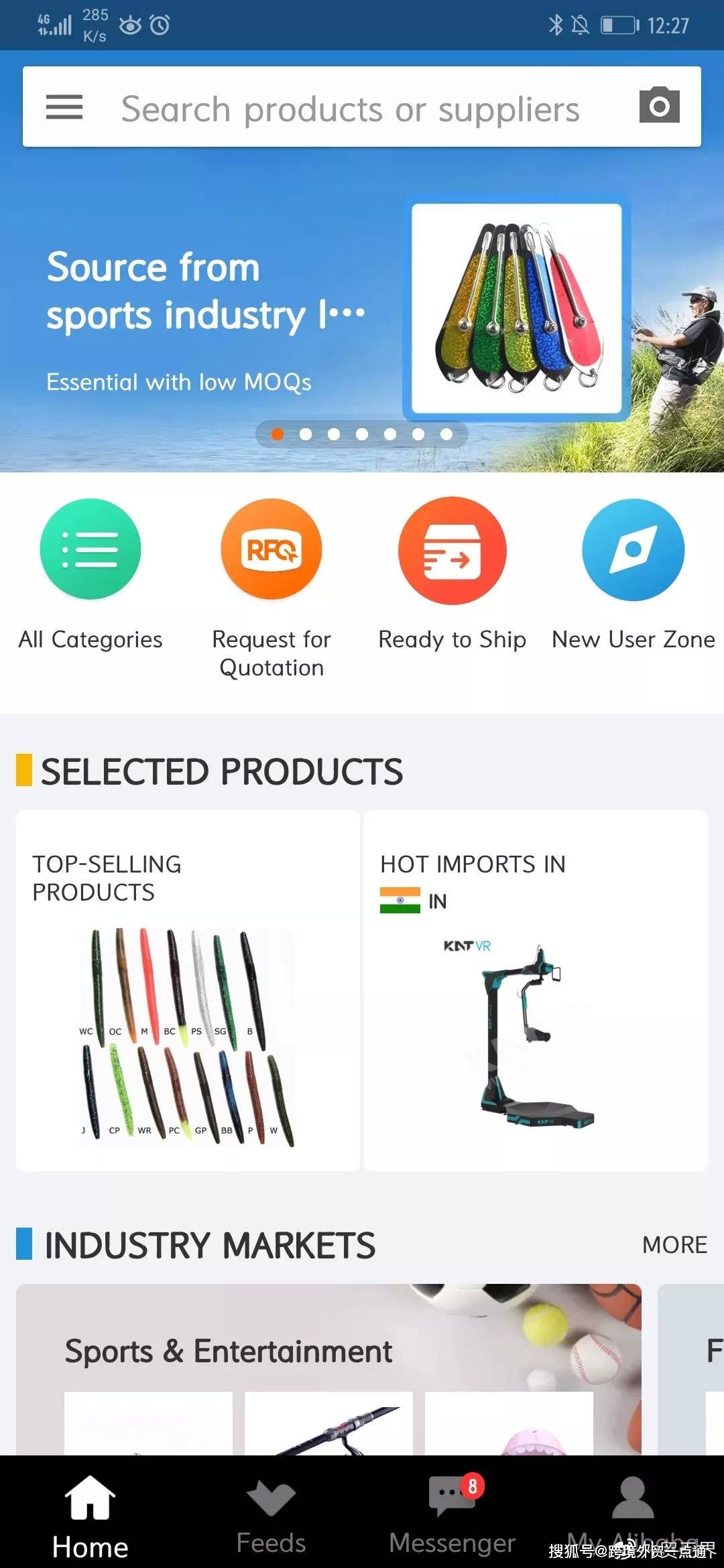Open the hamburger drawer menu

point(64,107)
